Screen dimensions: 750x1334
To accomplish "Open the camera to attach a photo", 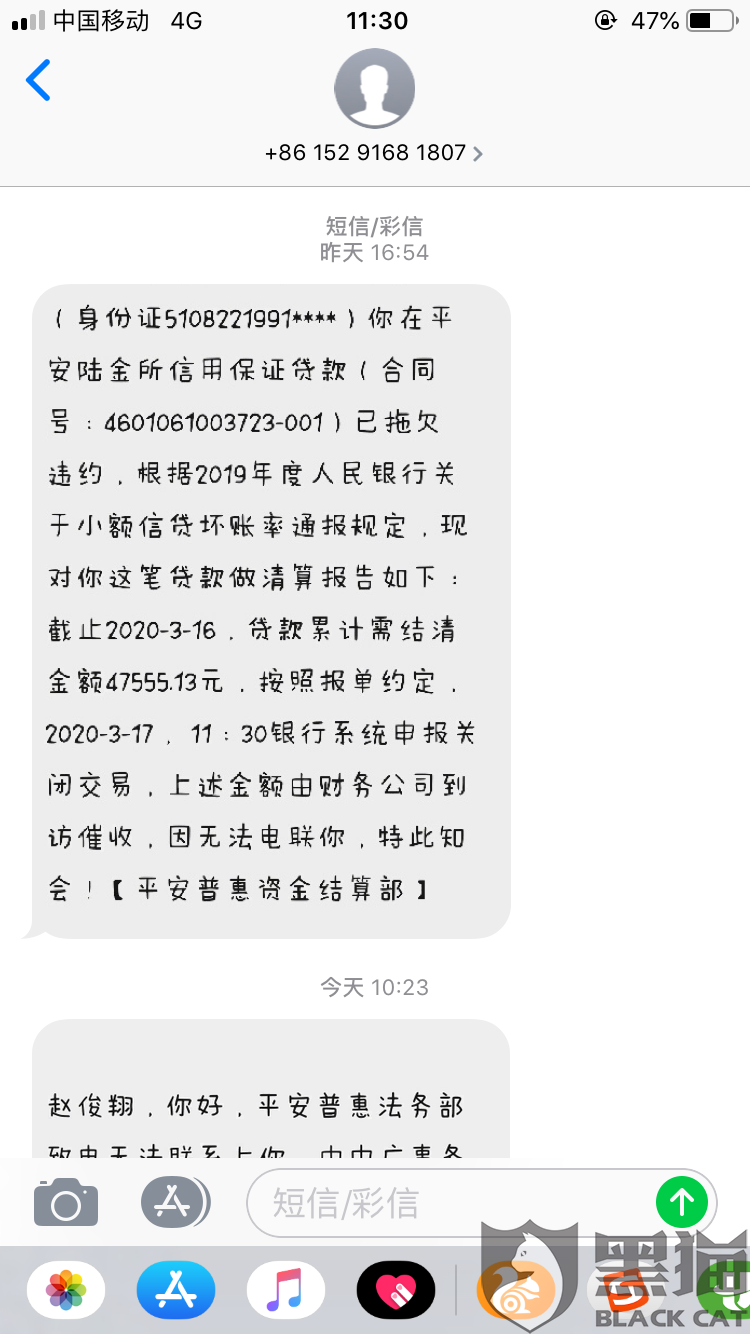I will click(x=66, y=1202).
